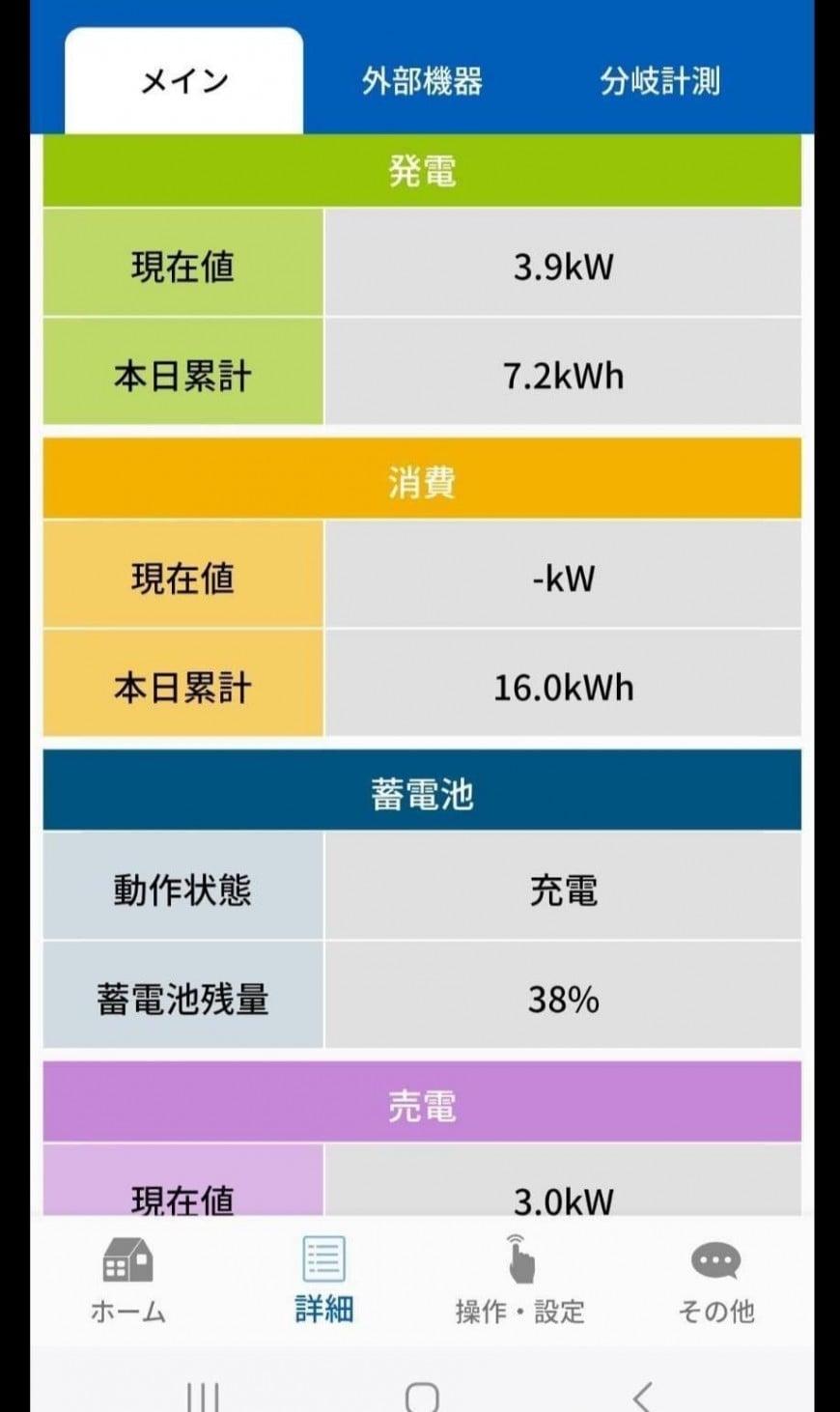Tap the system back button

(x=642, y=1396)
